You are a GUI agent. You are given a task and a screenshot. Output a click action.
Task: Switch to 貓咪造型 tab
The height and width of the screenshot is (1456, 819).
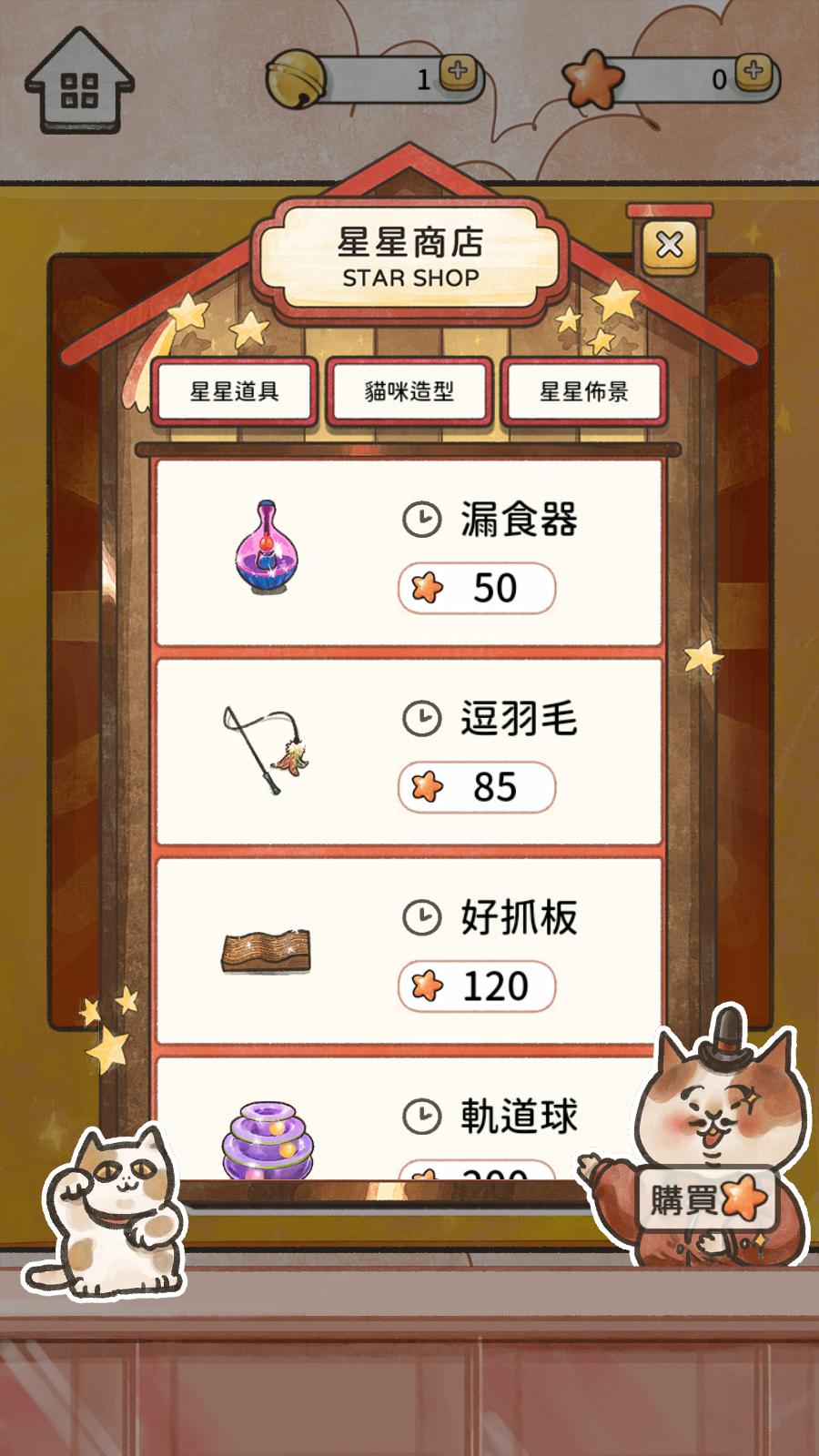tap(409, 391)
